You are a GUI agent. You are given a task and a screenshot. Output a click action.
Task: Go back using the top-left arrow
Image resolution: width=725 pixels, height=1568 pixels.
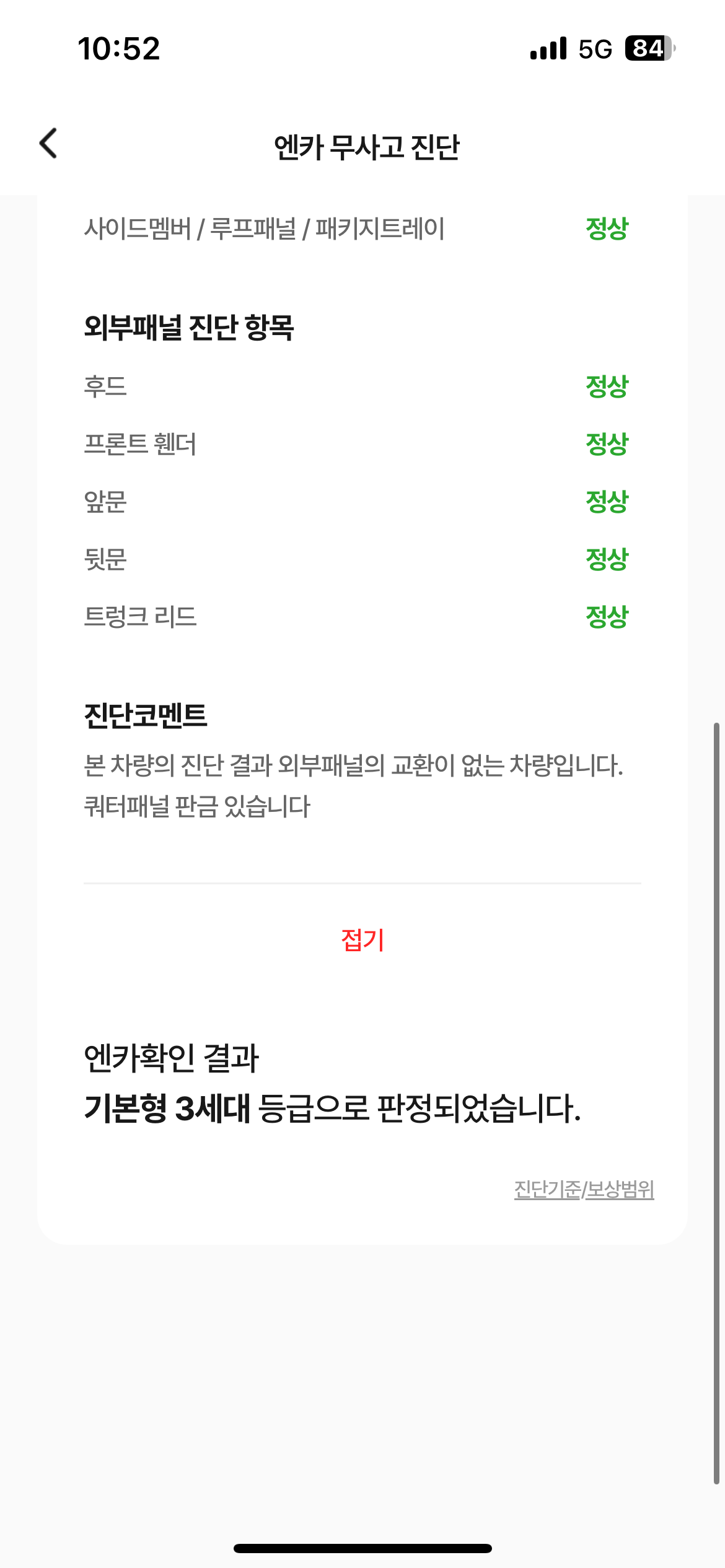coord(48,144)
